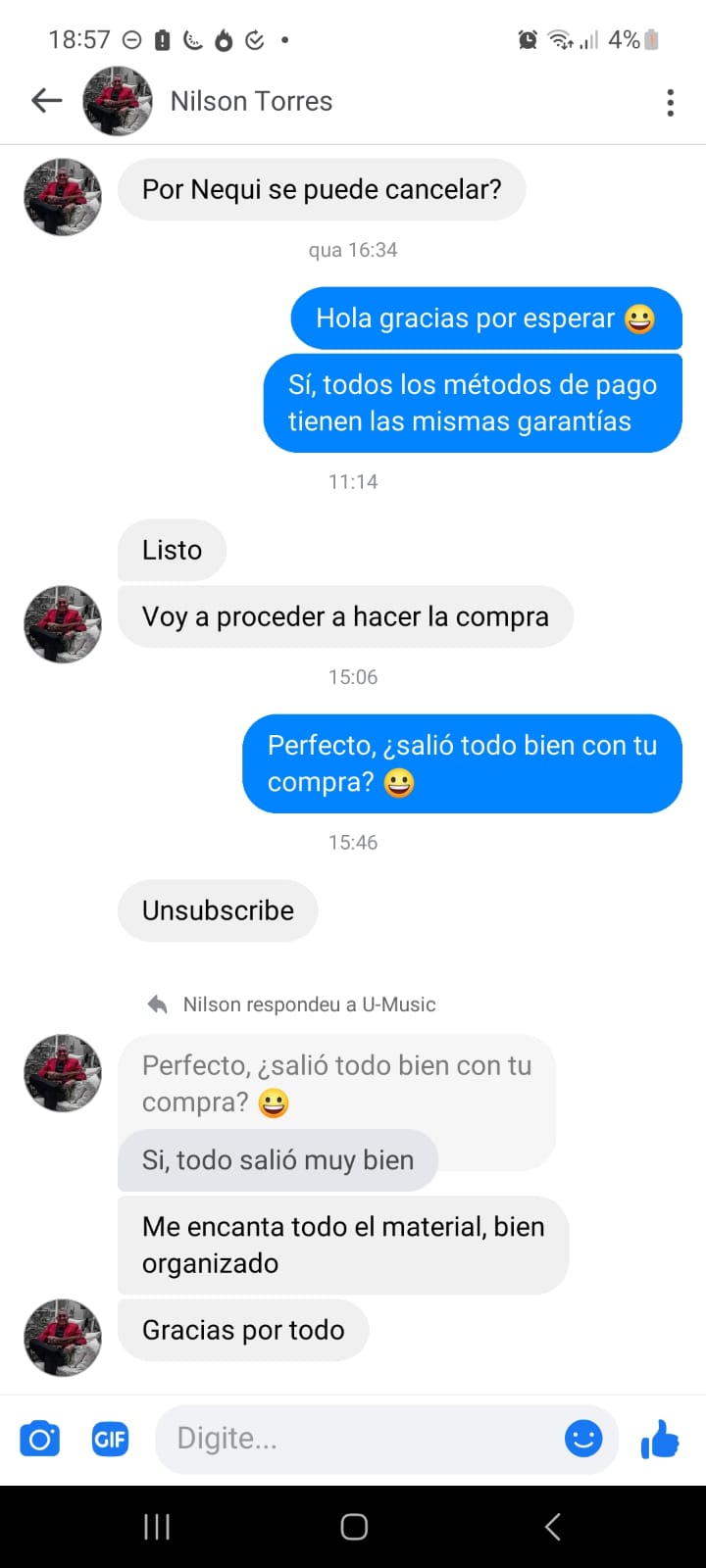706x1568 pixels.
Task: Open Nilson Torres profile from header
Action: point(251,101)
